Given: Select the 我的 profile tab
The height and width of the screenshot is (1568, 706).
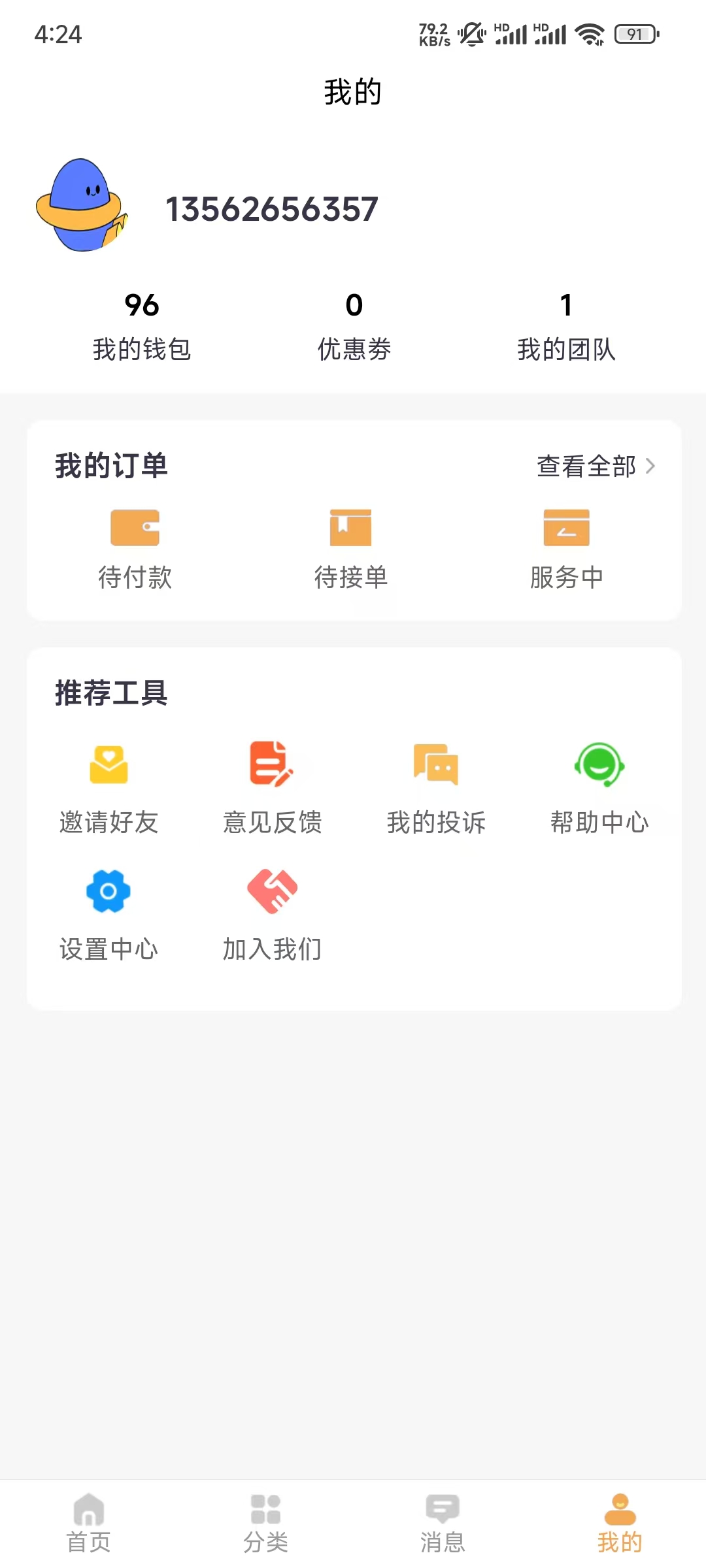Looking at the screenshot, I should coord(620,1524).
